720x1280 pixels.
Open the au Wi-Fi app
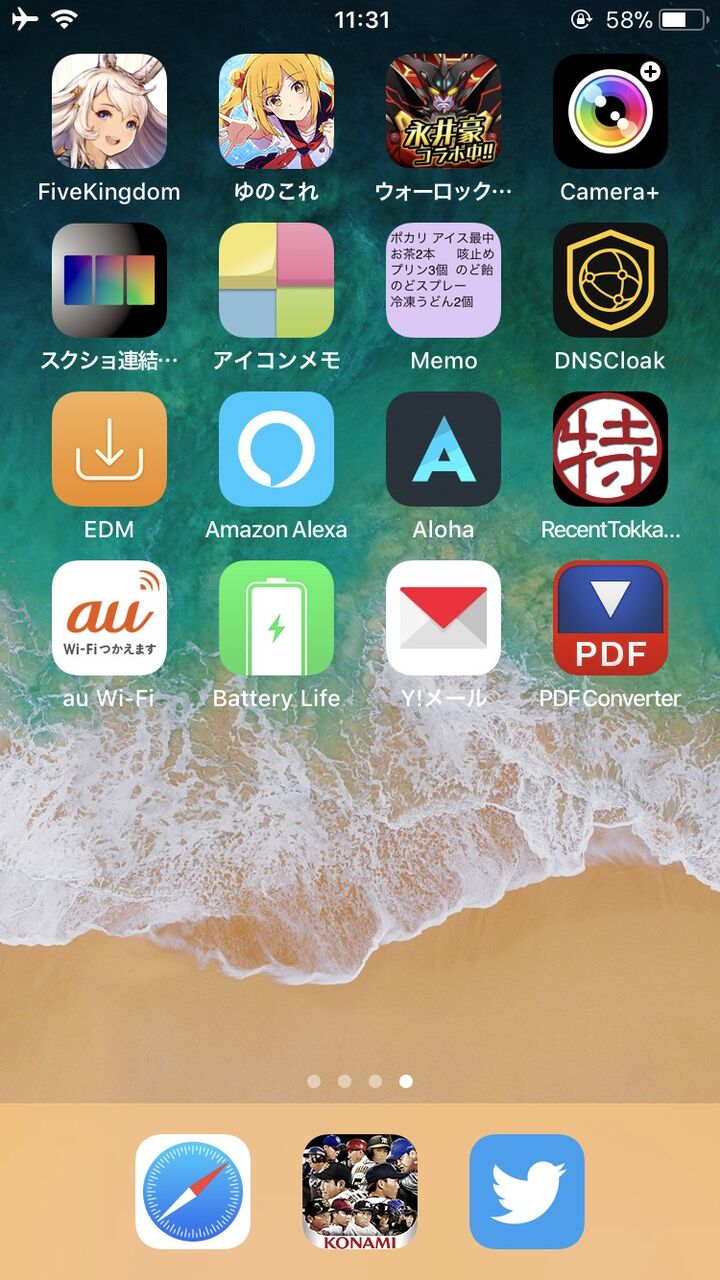[x=110, y=617]
